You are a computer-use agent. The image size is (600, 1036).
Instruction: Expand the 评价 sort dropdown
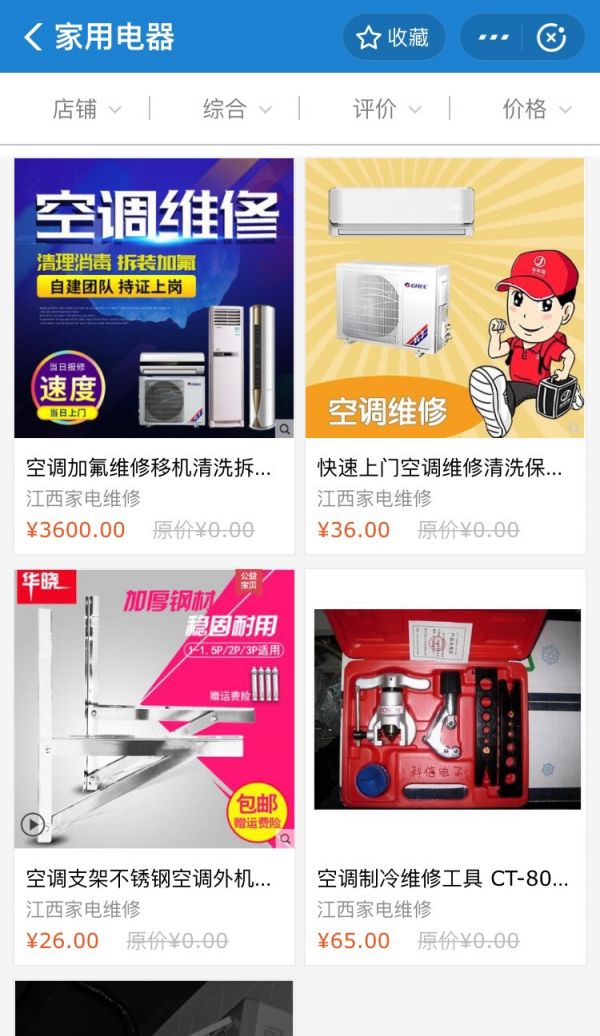click(387, 109)
